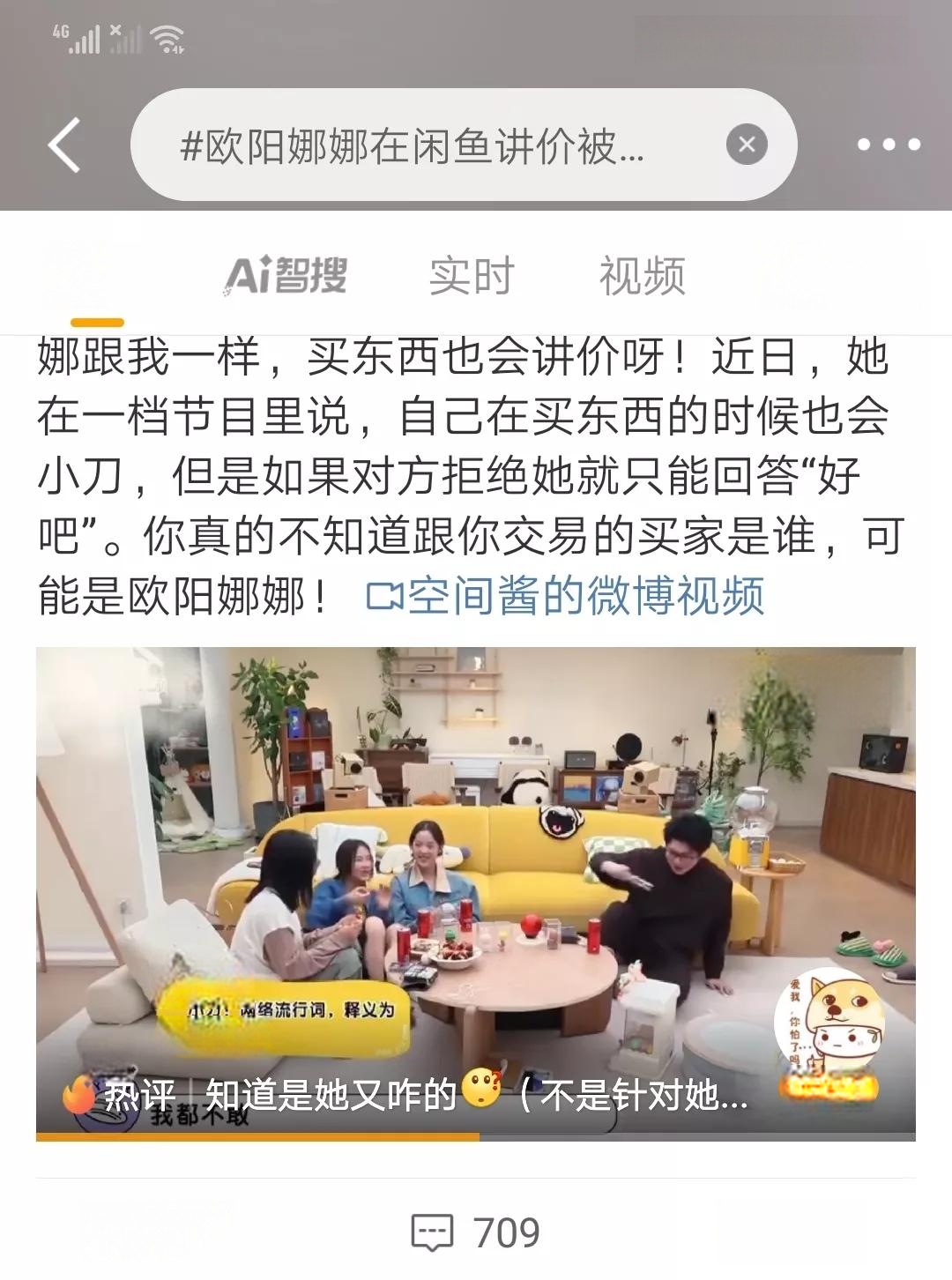Go back using the arrow icon
Image resolution: width=952 pixels, height=1280 pixels.
coord(64,145)
